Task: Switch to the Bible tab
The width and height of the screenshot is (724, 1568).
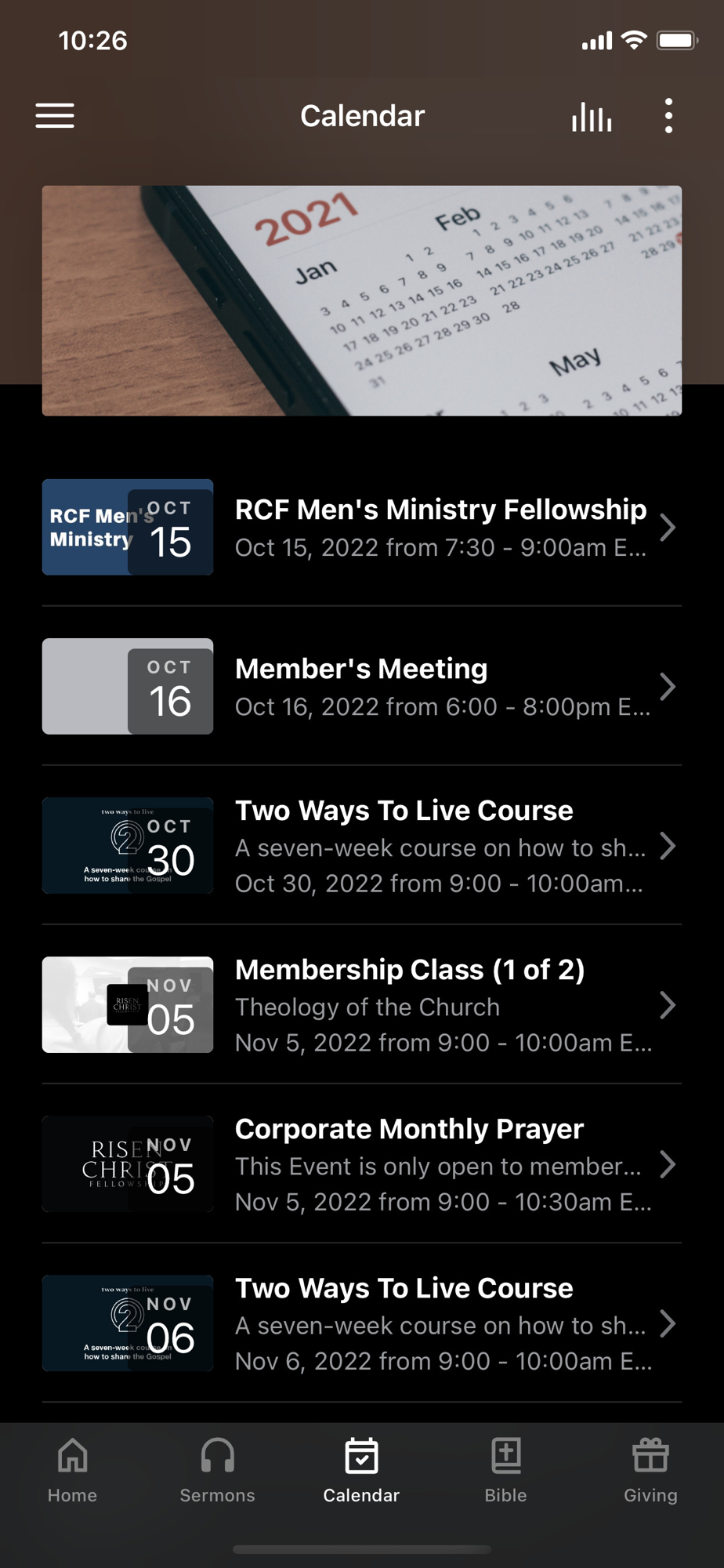Action: (506, 1471)
